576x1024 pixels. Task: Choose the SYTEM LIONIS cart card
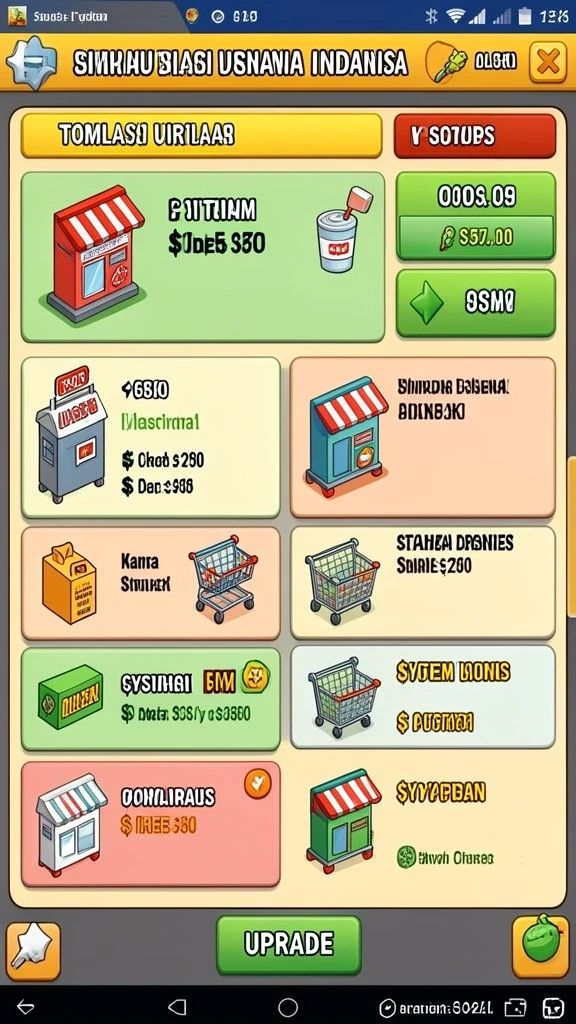423,697
